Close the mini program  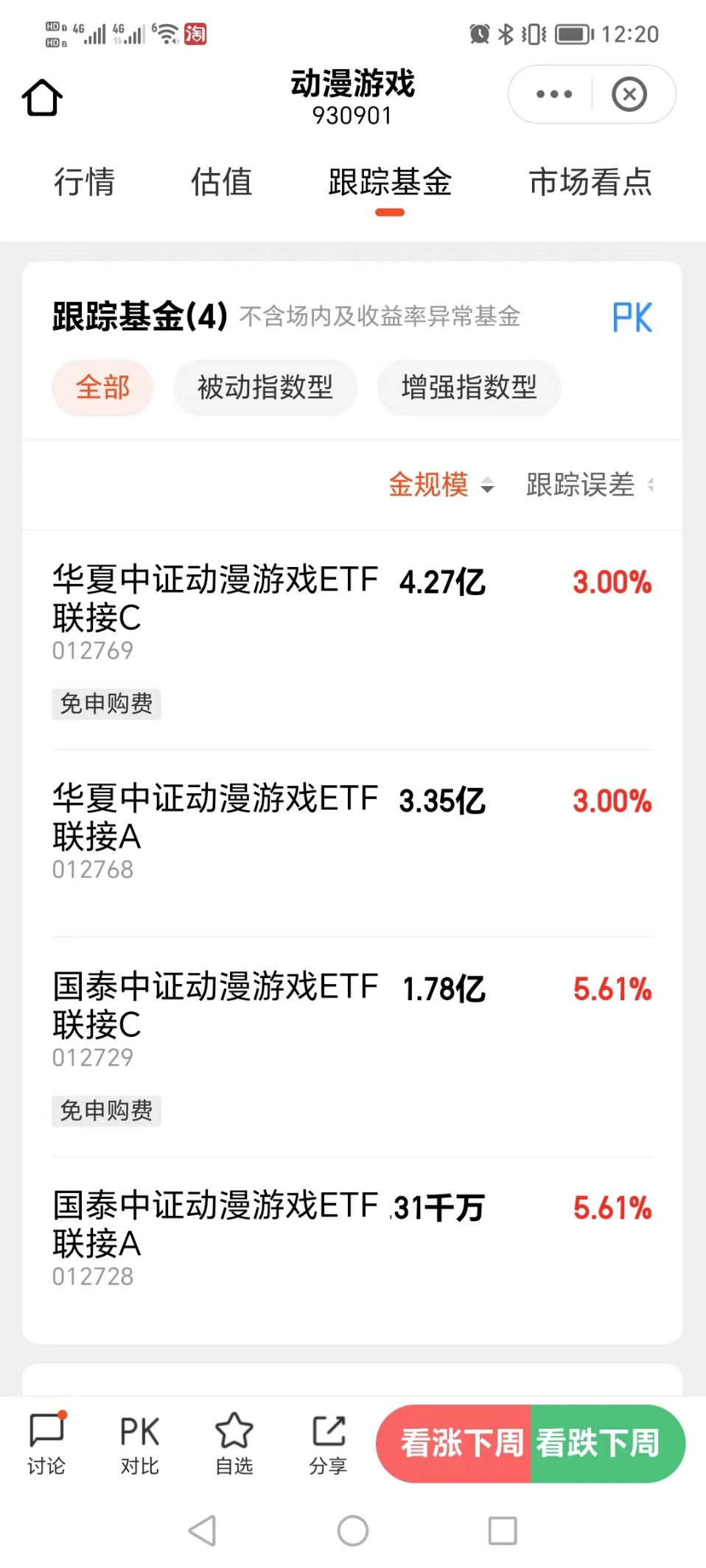(x=629, y=94)
